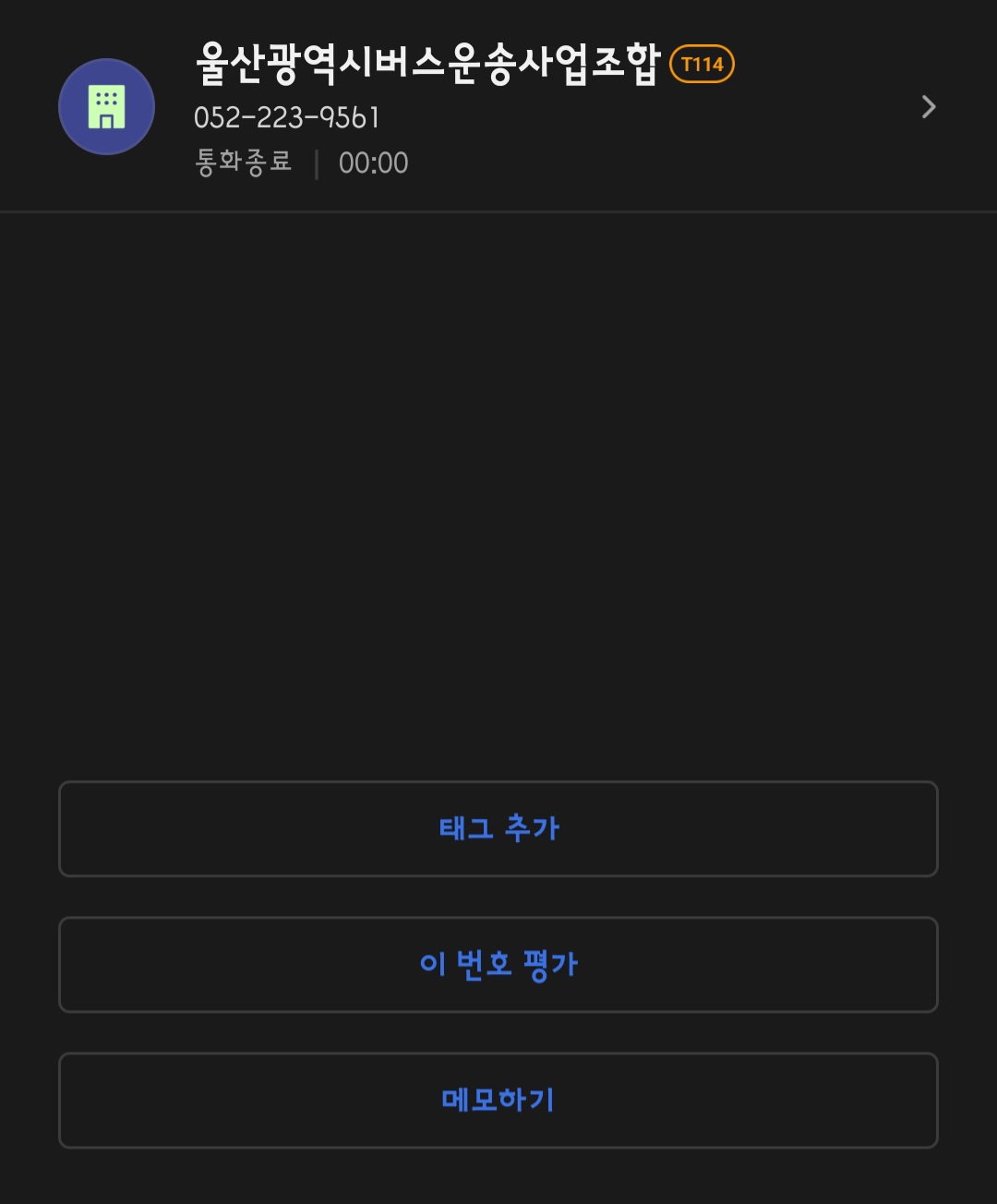The width and height of the screenshot is (997, 1204).
Task: Open 메모하기 to write a memo
Action: click(498, 1100)
